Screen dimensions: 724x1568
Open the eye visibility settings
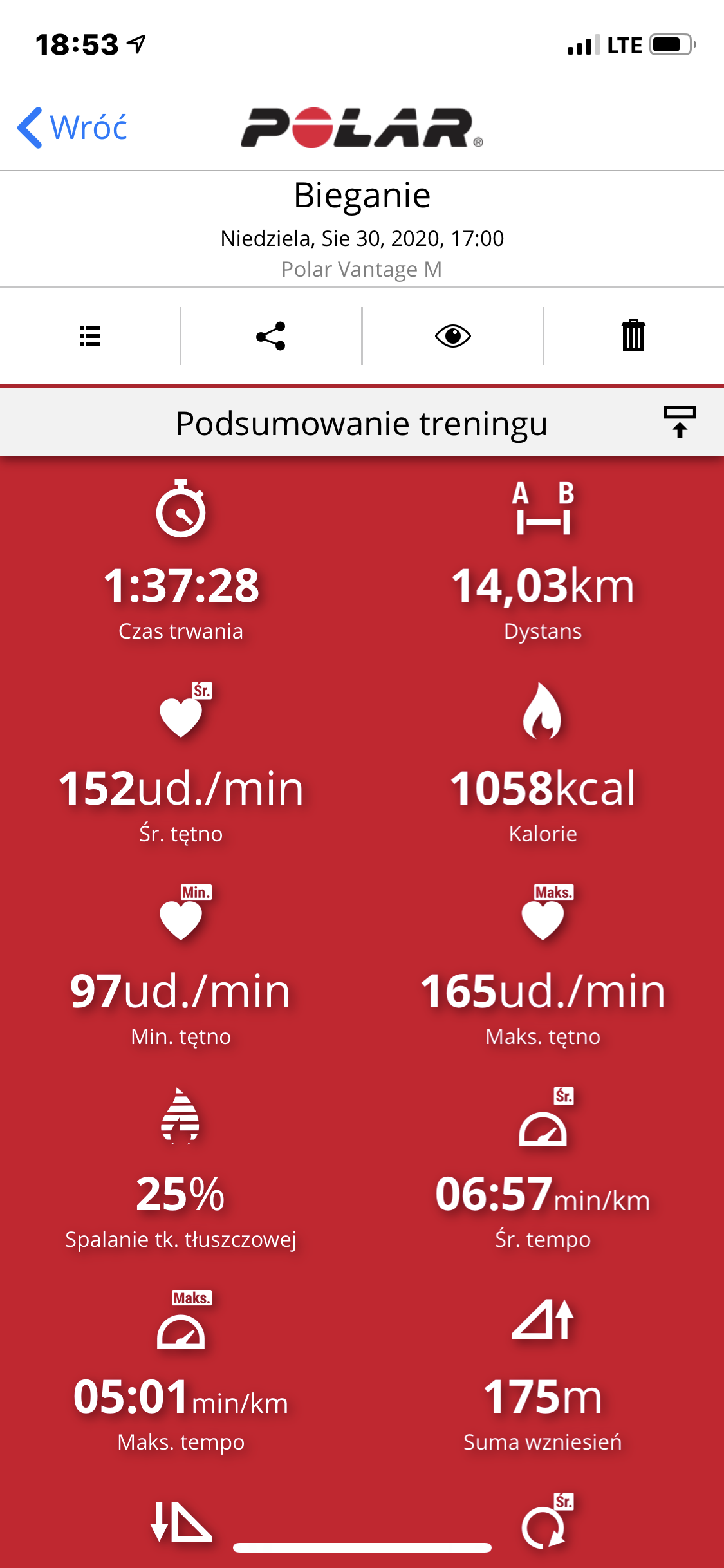[x=452, y=336]
